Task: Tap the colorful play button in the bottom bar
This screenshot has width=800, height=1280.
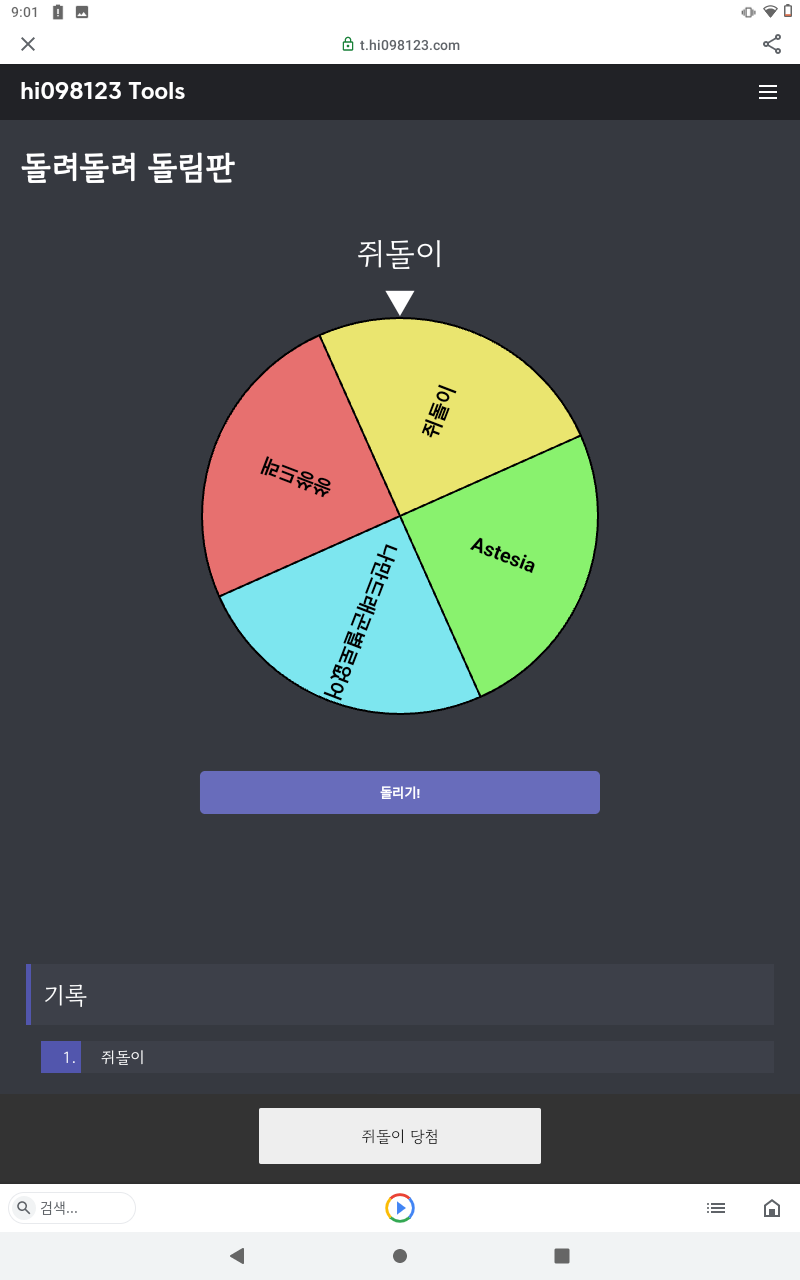Action: click(400, 1208)
